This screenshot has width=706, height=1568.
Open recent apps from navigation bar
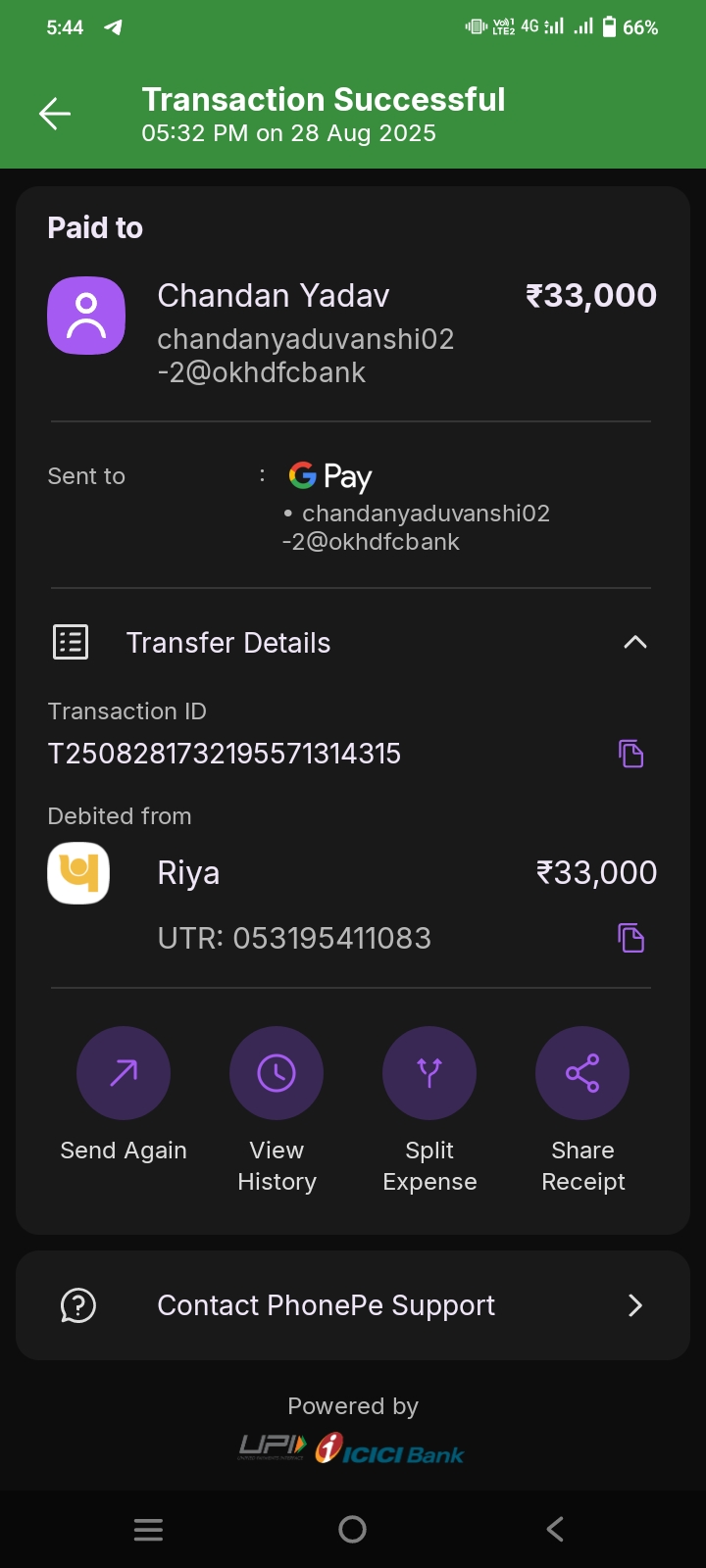[149, 1529]
